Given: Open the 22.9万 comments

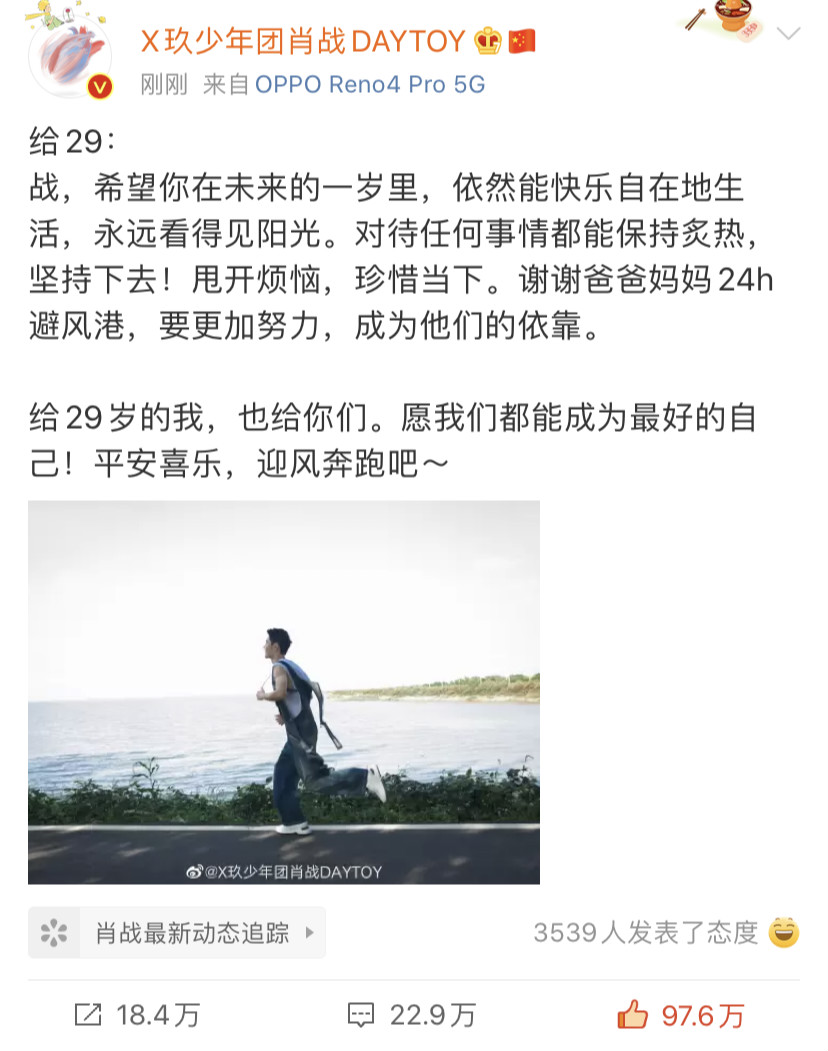Looking at the screenshot, I should (411, 1016).
